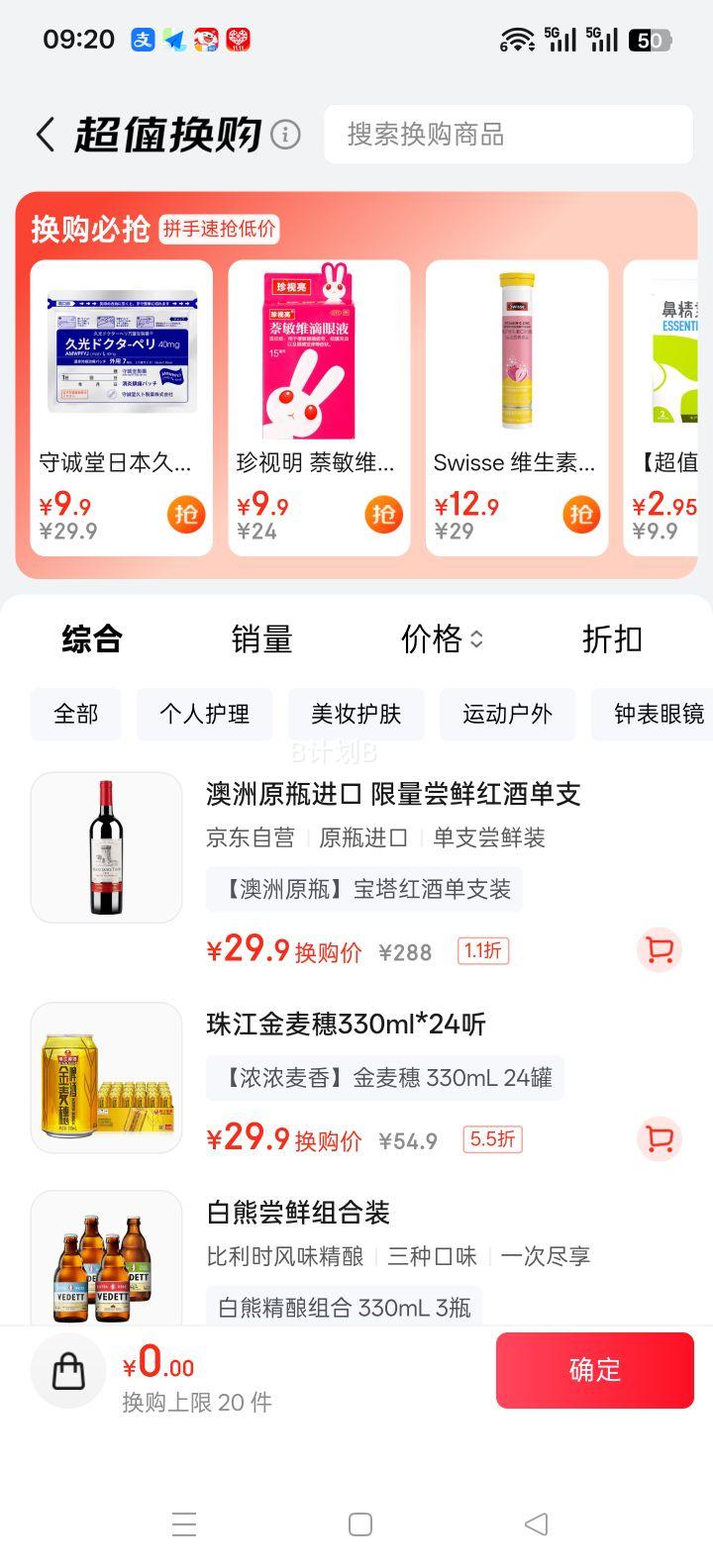713x1568 pixels.
Task: Add 珠江金麦穗 beer to cart
Action: point(659,1138)
